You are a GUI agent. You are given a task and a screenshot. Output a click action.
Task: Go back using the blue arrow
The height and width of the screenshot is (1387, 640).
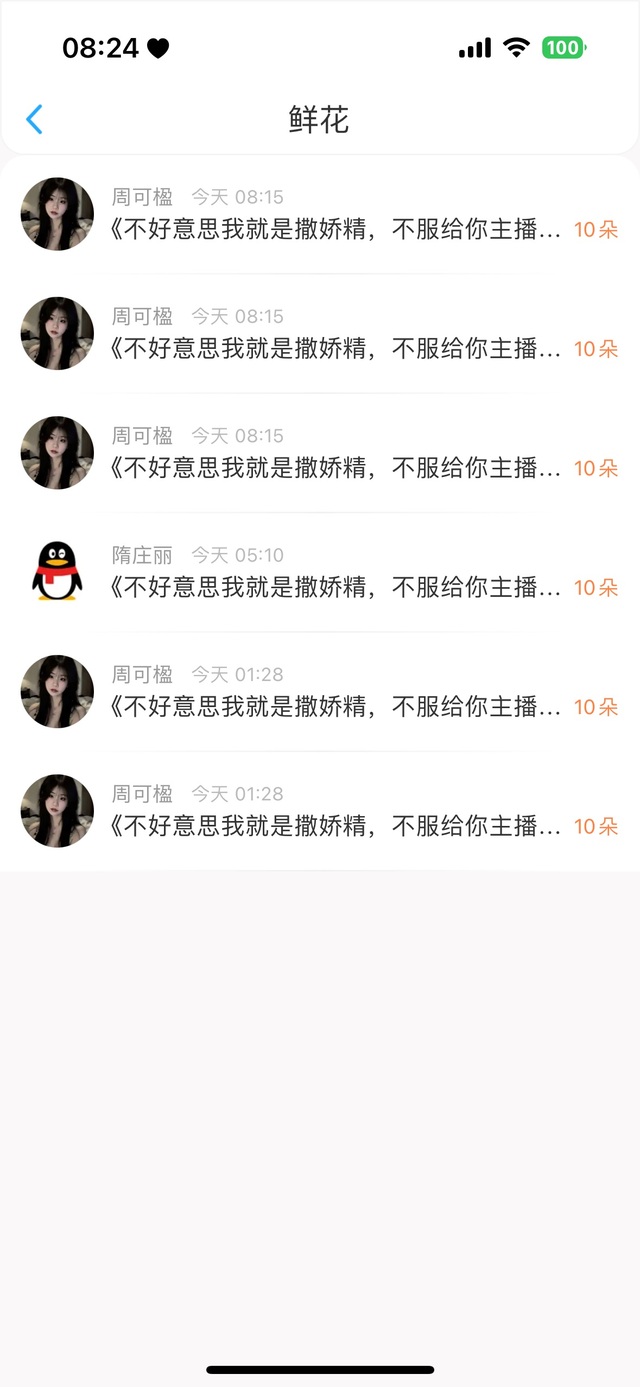(x=34, y=120)
